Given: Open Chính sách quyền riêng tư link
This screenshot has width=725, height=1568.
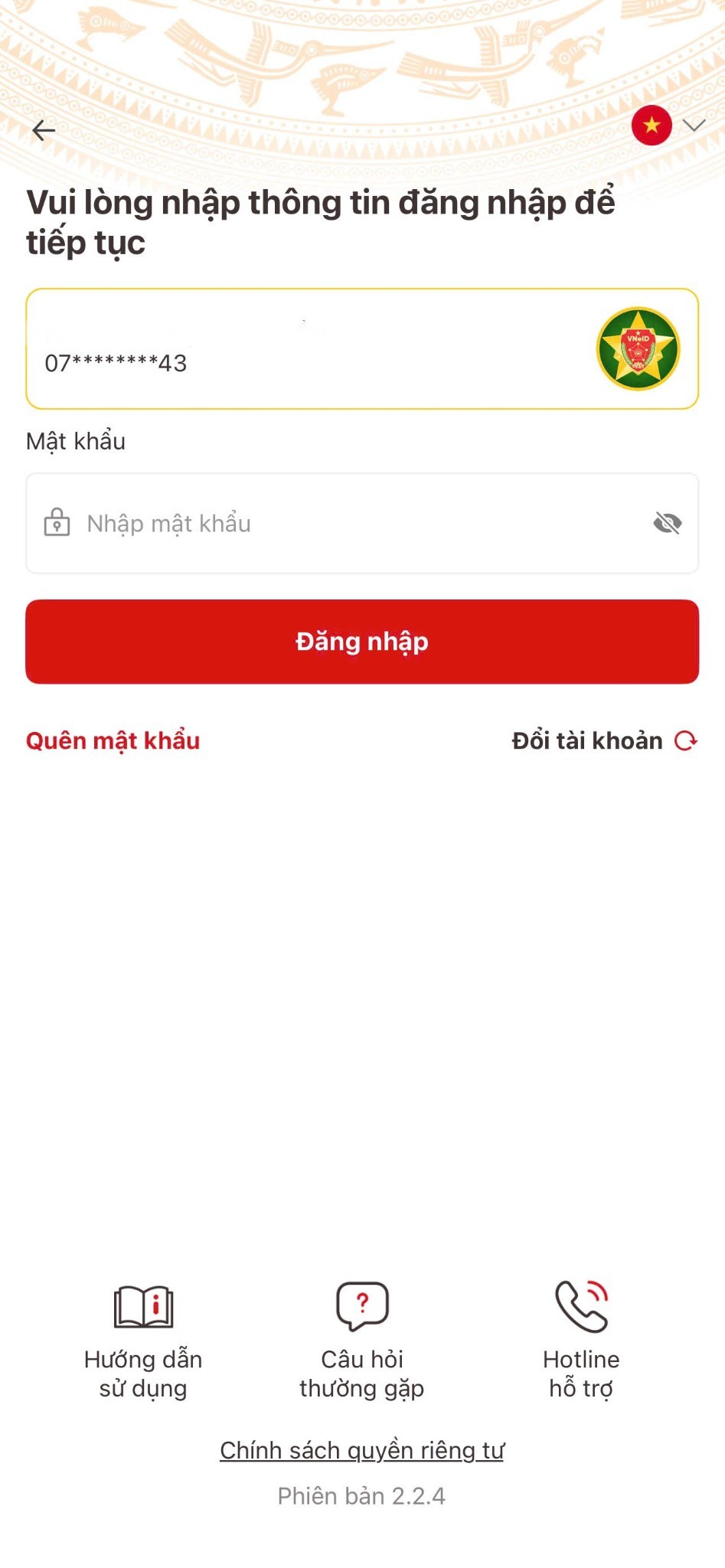Looking at the screenshot, I should 362,1451.
